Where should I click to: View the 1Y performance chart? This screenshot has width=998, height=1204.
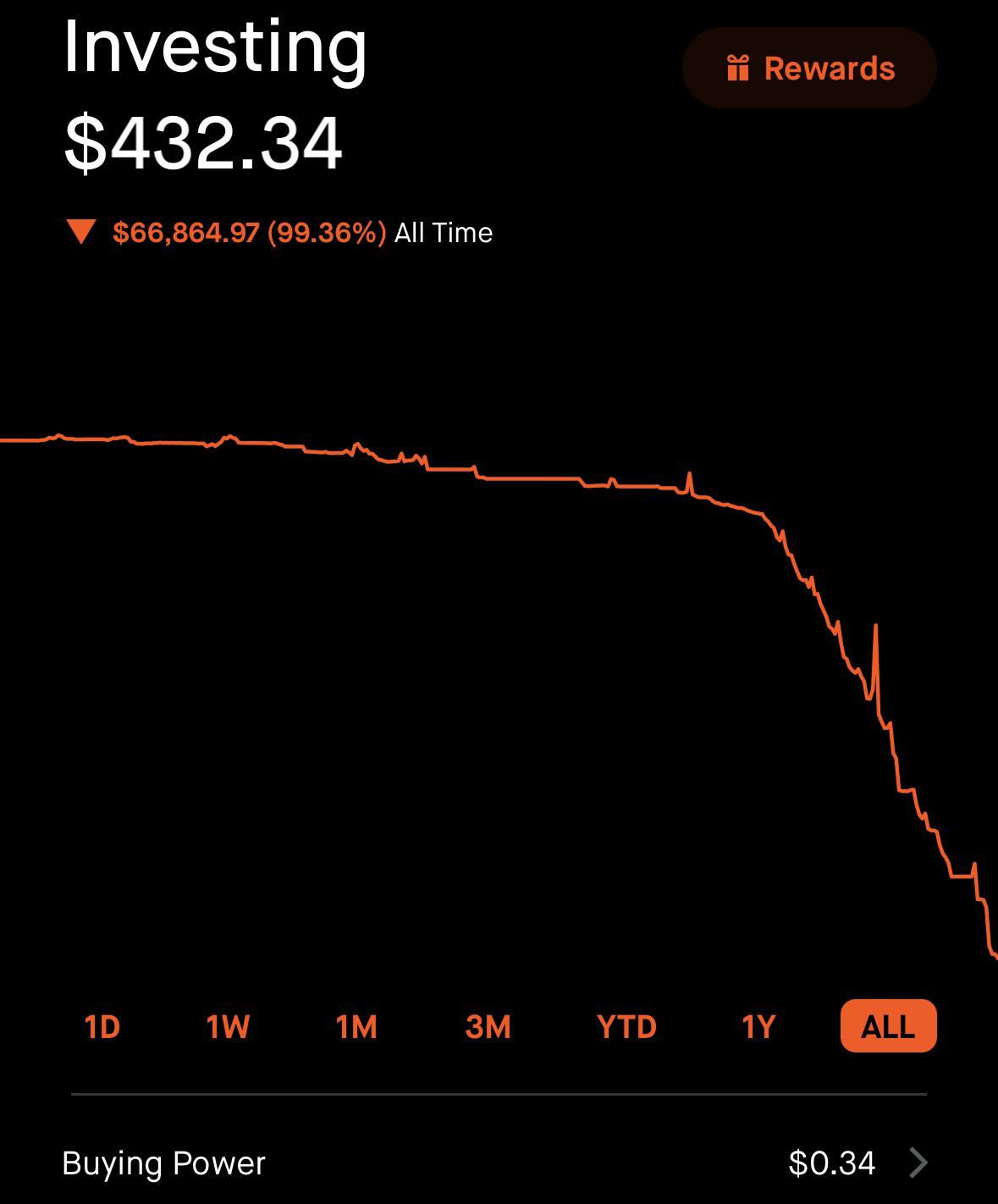758,1026
